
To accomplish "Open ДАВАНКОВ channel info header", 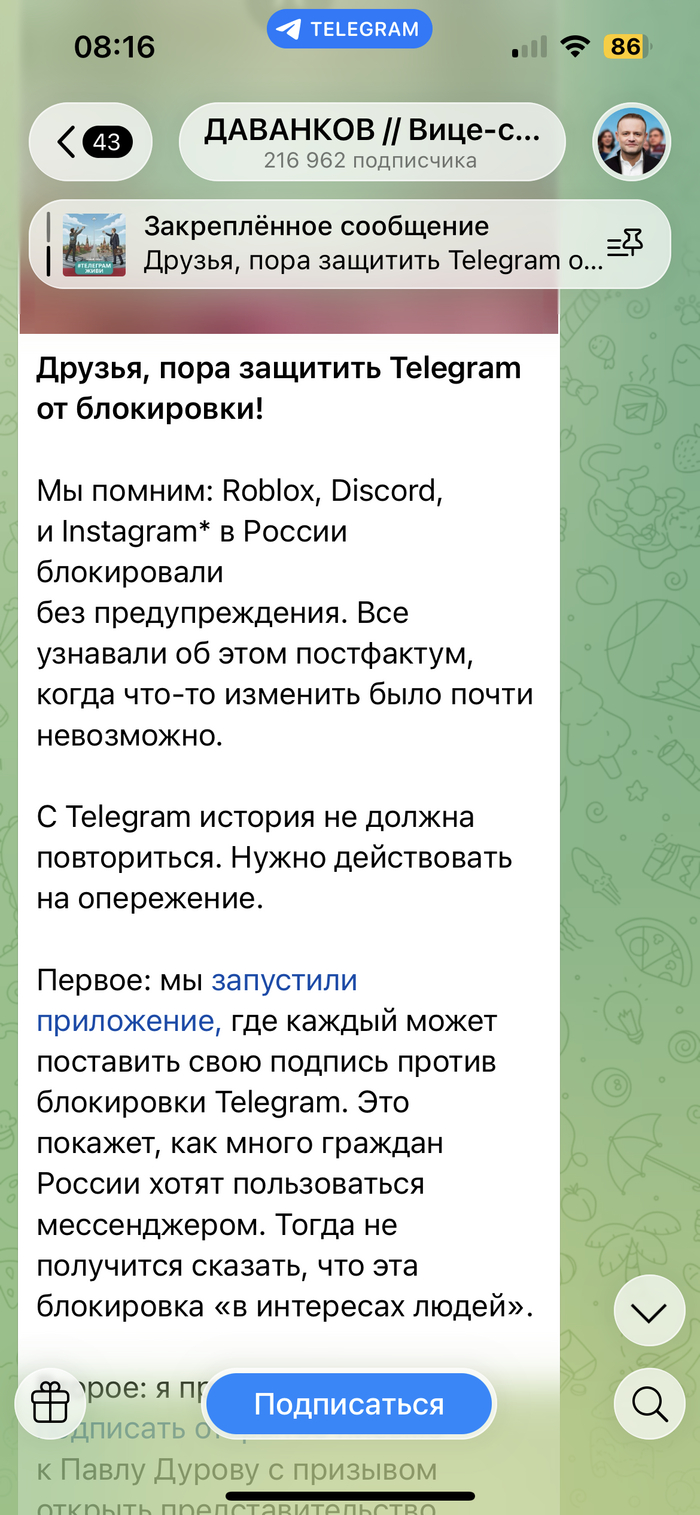I will [x=371, y=142].
